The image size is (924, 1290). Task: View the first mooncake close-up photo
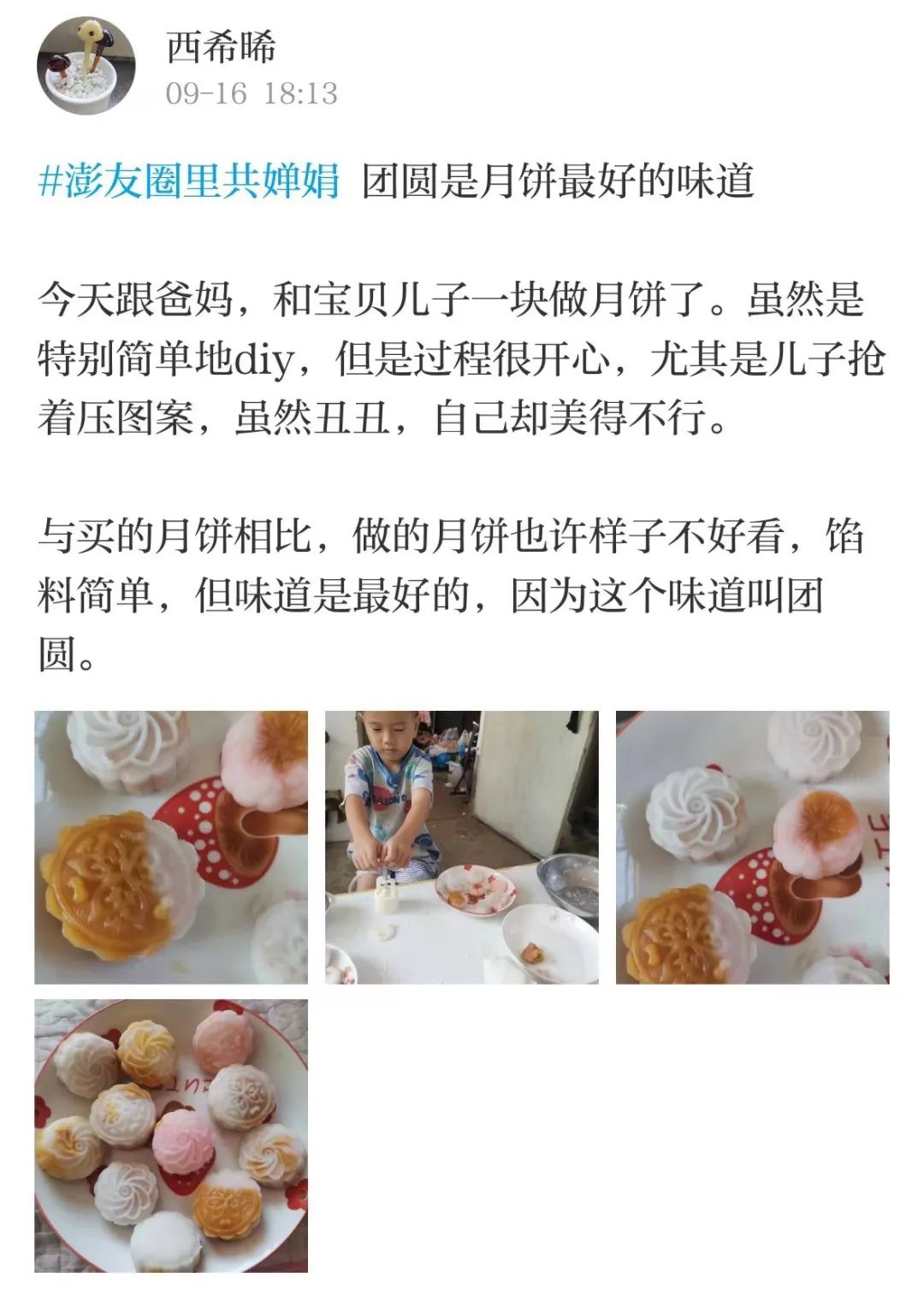pyautogui.click(x=171, y=847)
